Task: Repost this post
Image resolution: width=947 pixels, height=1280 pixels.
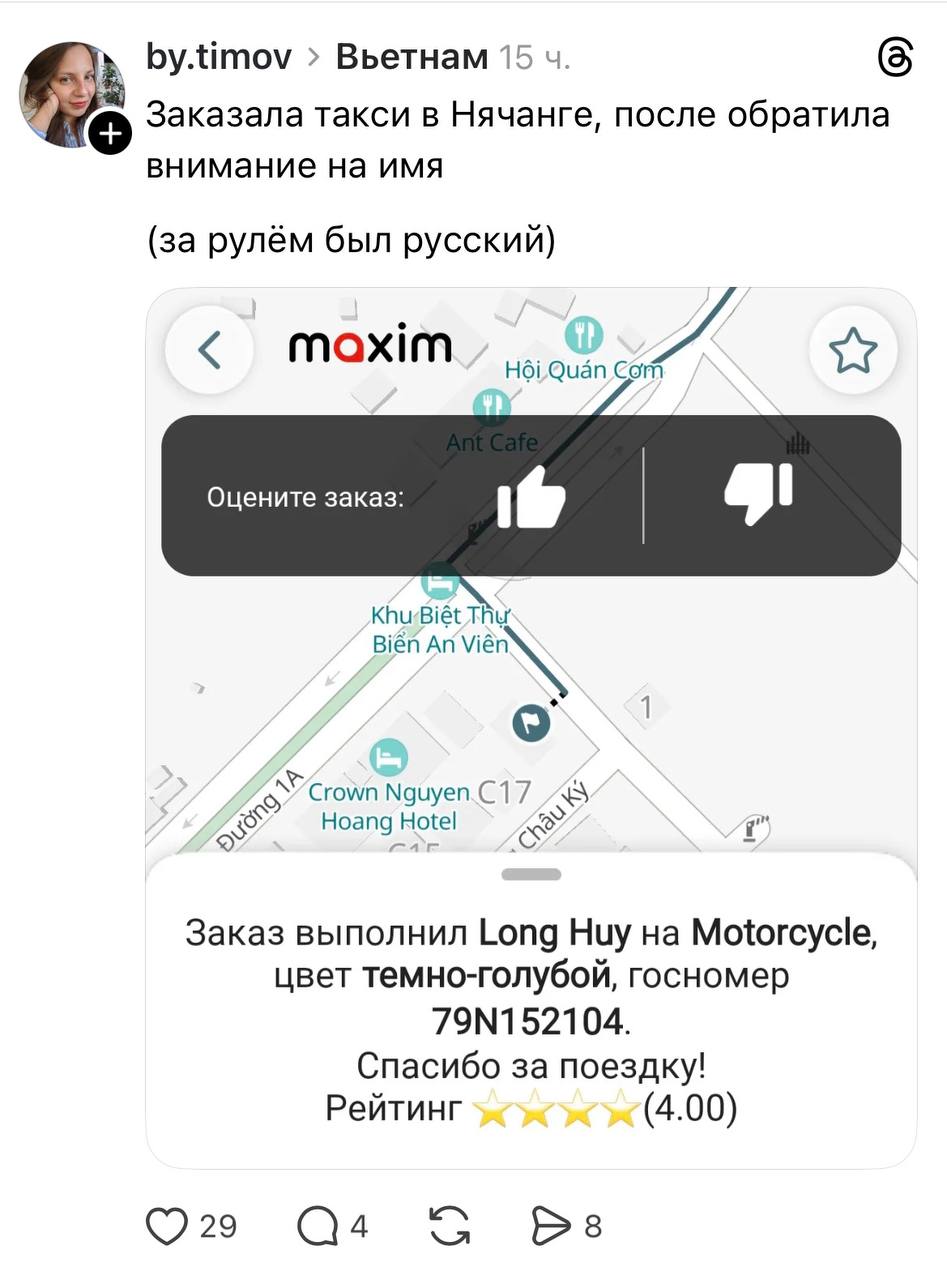Action: pyautogui.click(x=449, y=1225)
